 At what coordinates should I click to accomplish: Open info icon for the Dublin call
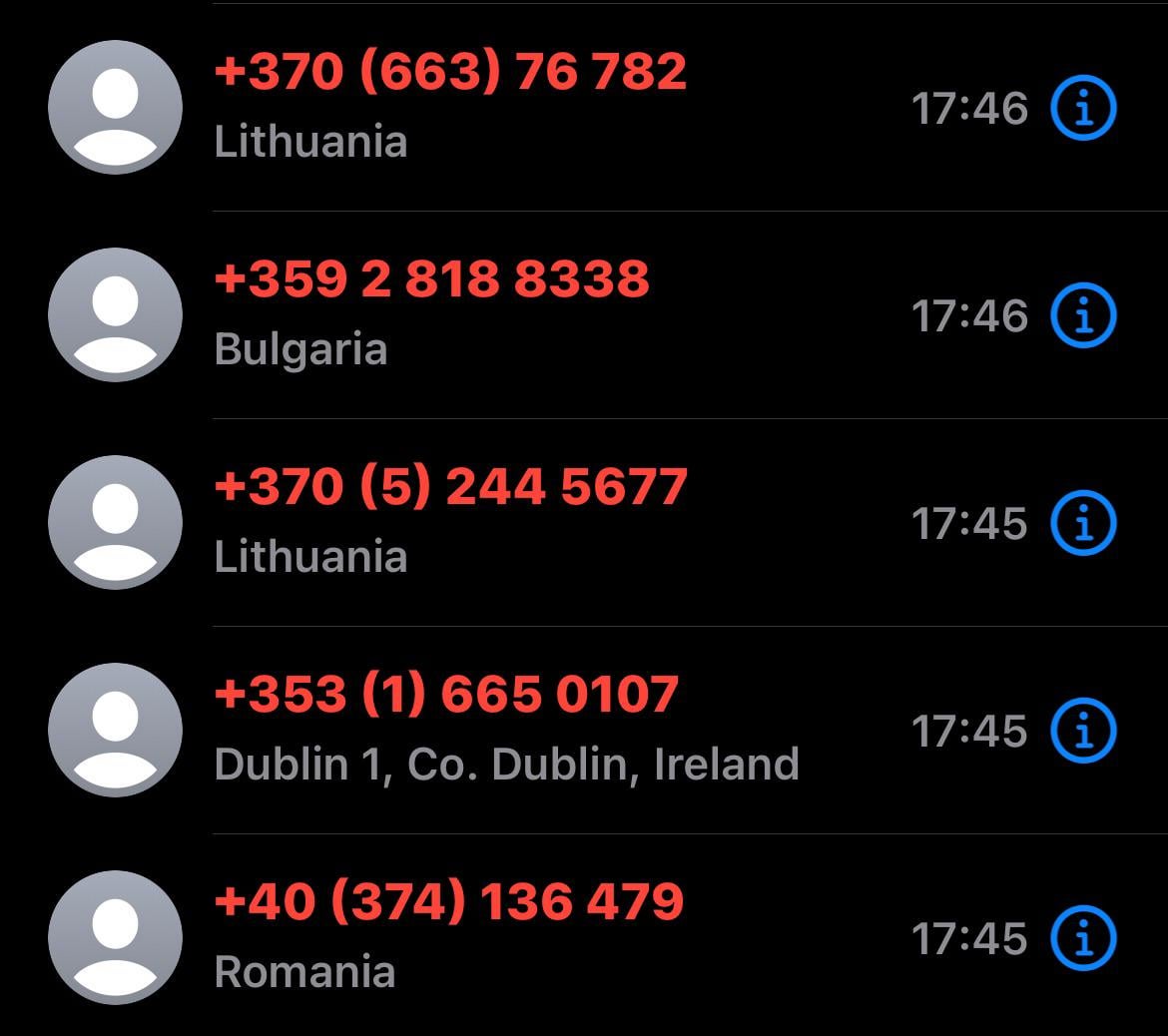[1083, 731]
